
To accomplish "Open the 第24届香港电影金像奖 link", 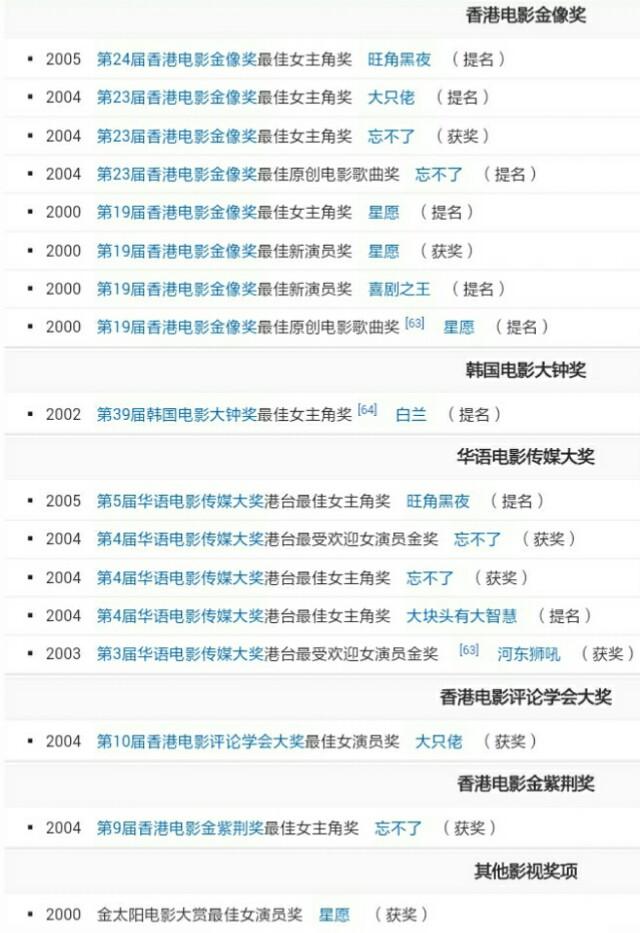I will [x=176, y=59].
